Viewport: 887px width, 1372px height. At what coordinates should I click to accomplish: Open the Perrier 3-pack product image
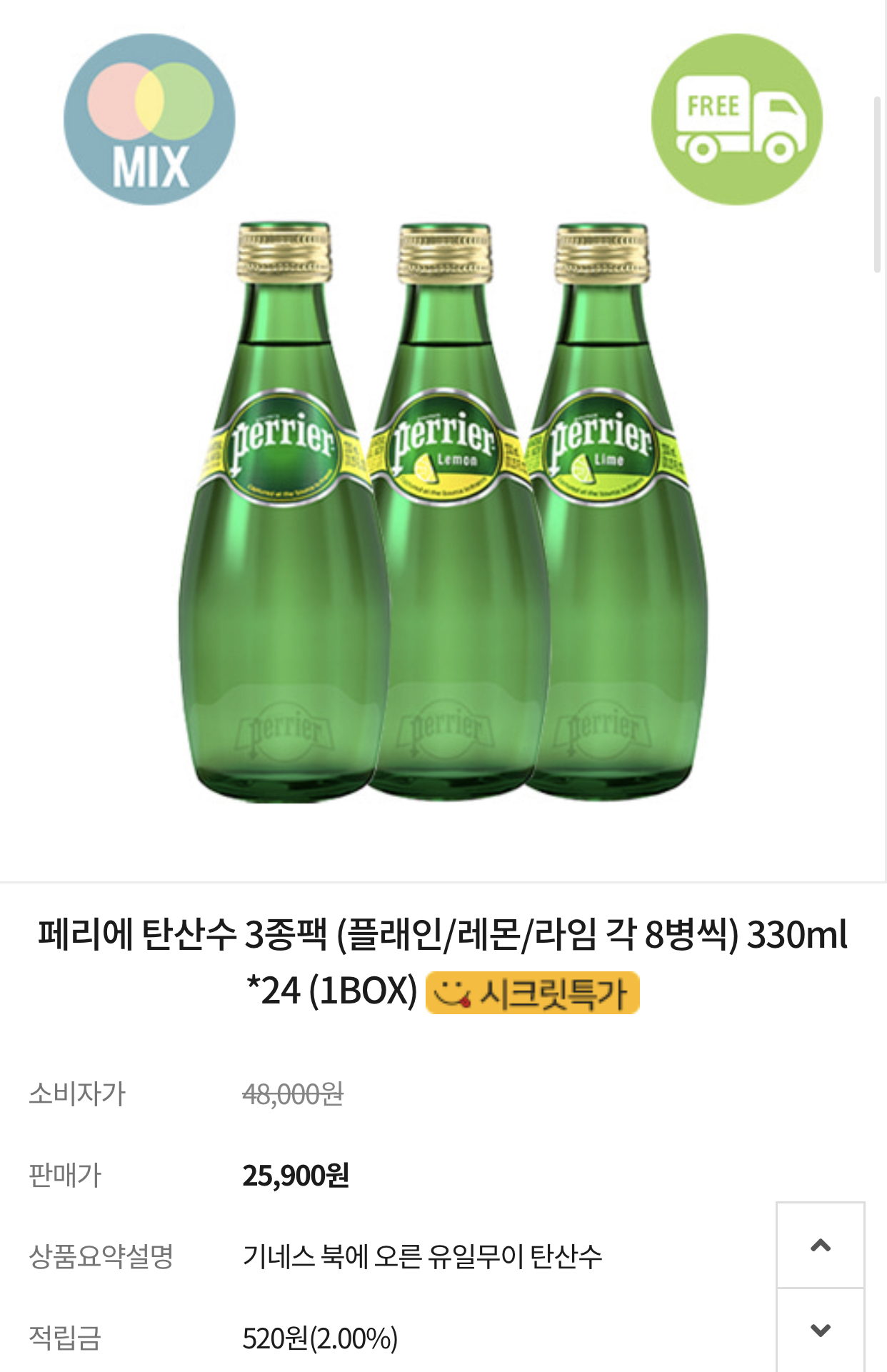point(443,441)
